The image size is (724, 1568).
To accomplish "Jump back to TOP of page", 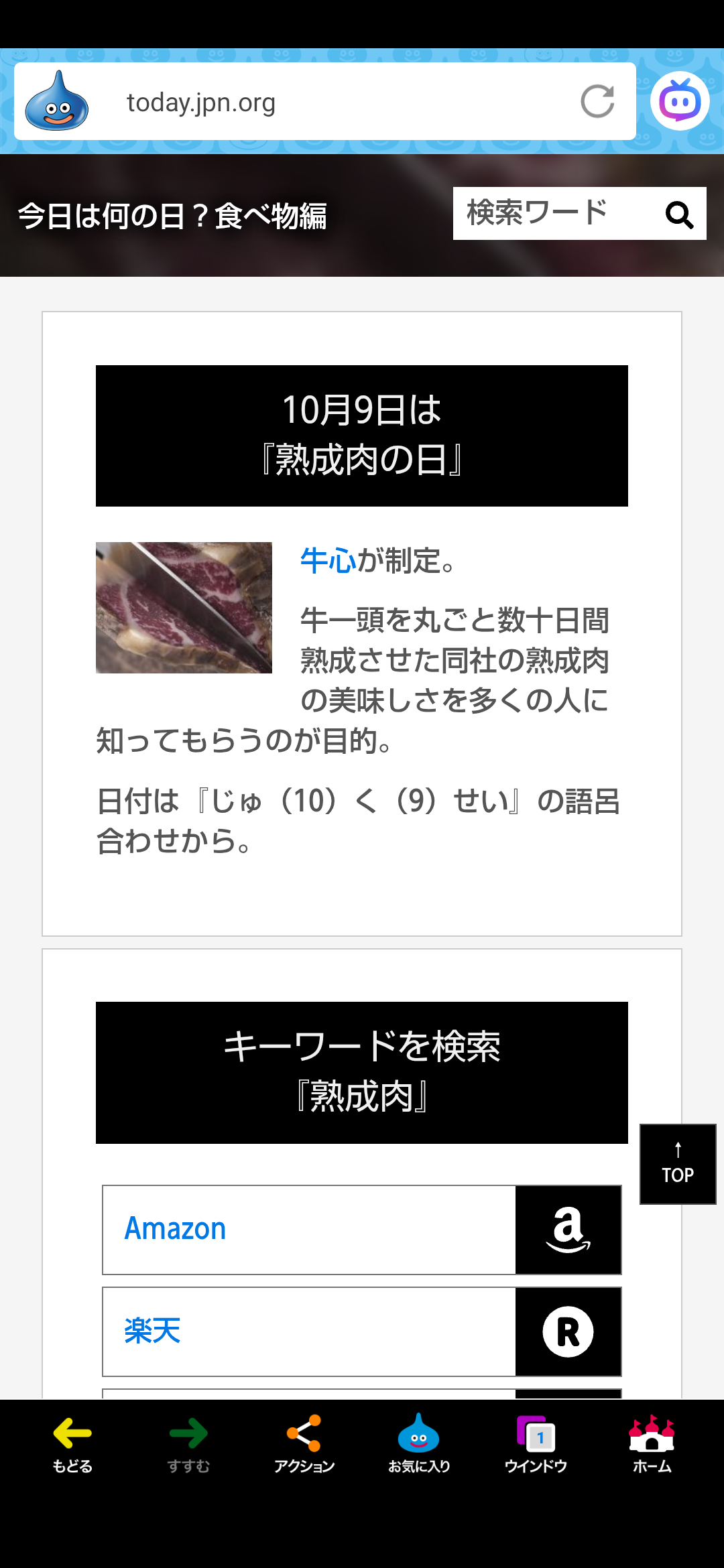I will point(678,1164).
